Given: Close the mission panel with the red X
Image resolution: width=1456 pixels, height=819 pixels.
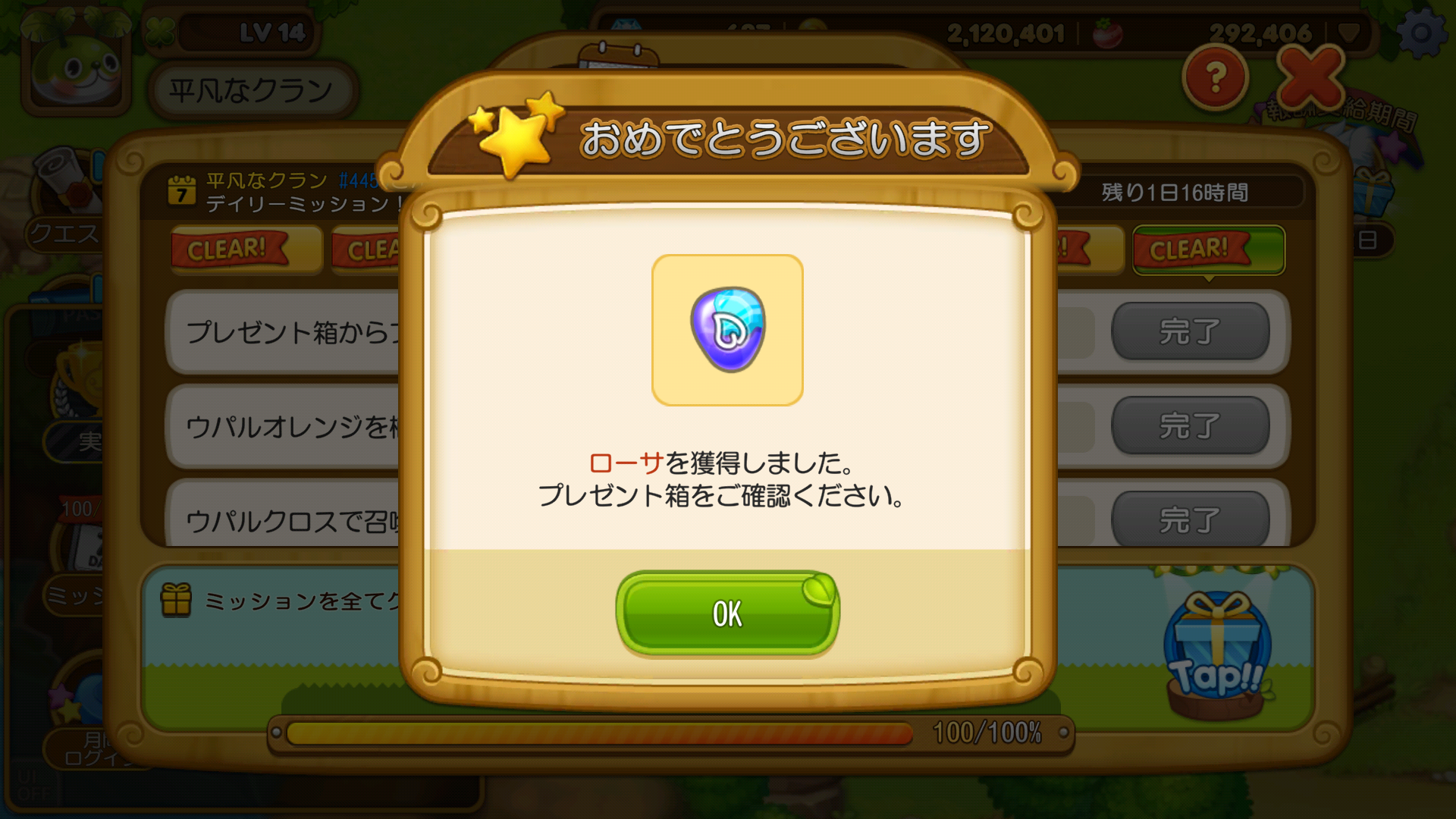Looking at the screenshot, I should pyautogui.click(x=1310, y=77).
